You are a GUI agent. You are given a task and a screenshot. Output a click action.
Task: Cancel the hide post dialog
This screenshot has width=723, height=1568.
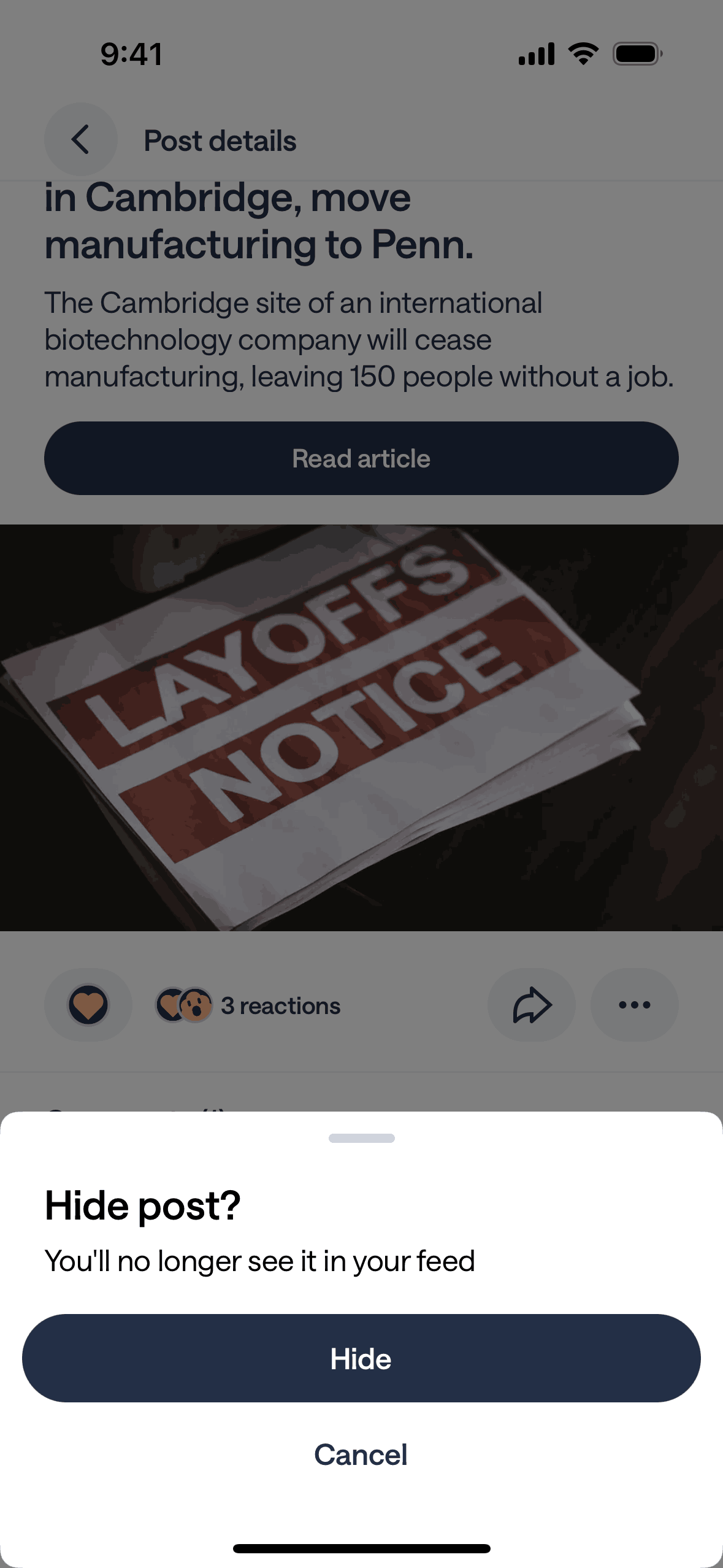pos(361,1455)
